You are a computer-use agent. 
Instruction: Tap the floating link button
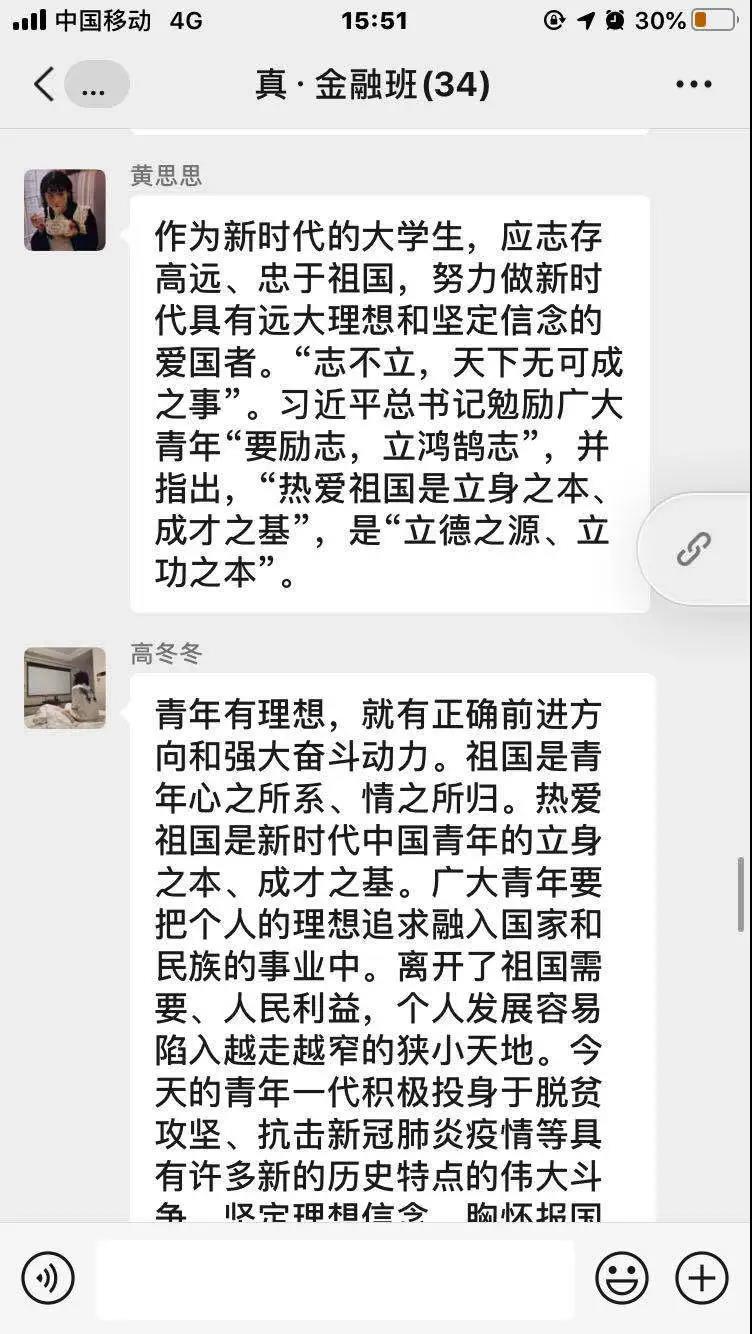(x=694, y=549)
